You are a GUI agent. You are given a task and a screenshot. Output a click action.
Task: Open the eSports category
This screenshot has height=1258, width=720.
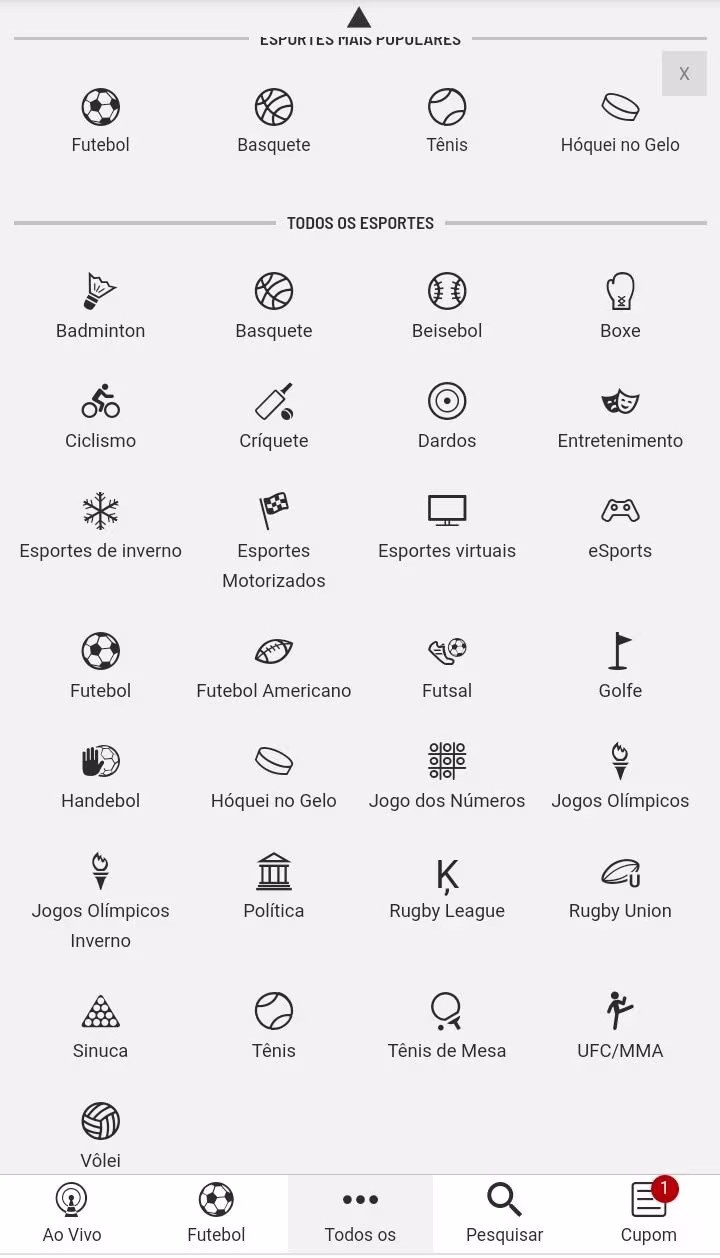[x=620, y=526]
